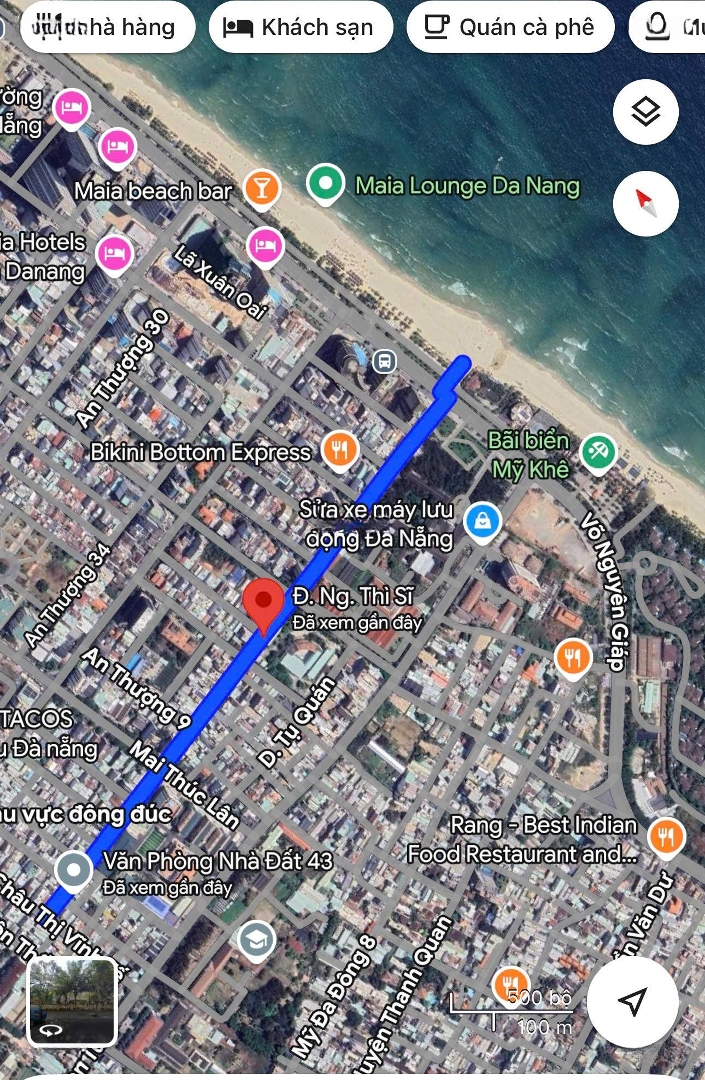The width and height of the screenshot is (705, 1080).
Task: Open Rang - Best Indian Food Restaurant marker
Action: [x=665, y=836]
